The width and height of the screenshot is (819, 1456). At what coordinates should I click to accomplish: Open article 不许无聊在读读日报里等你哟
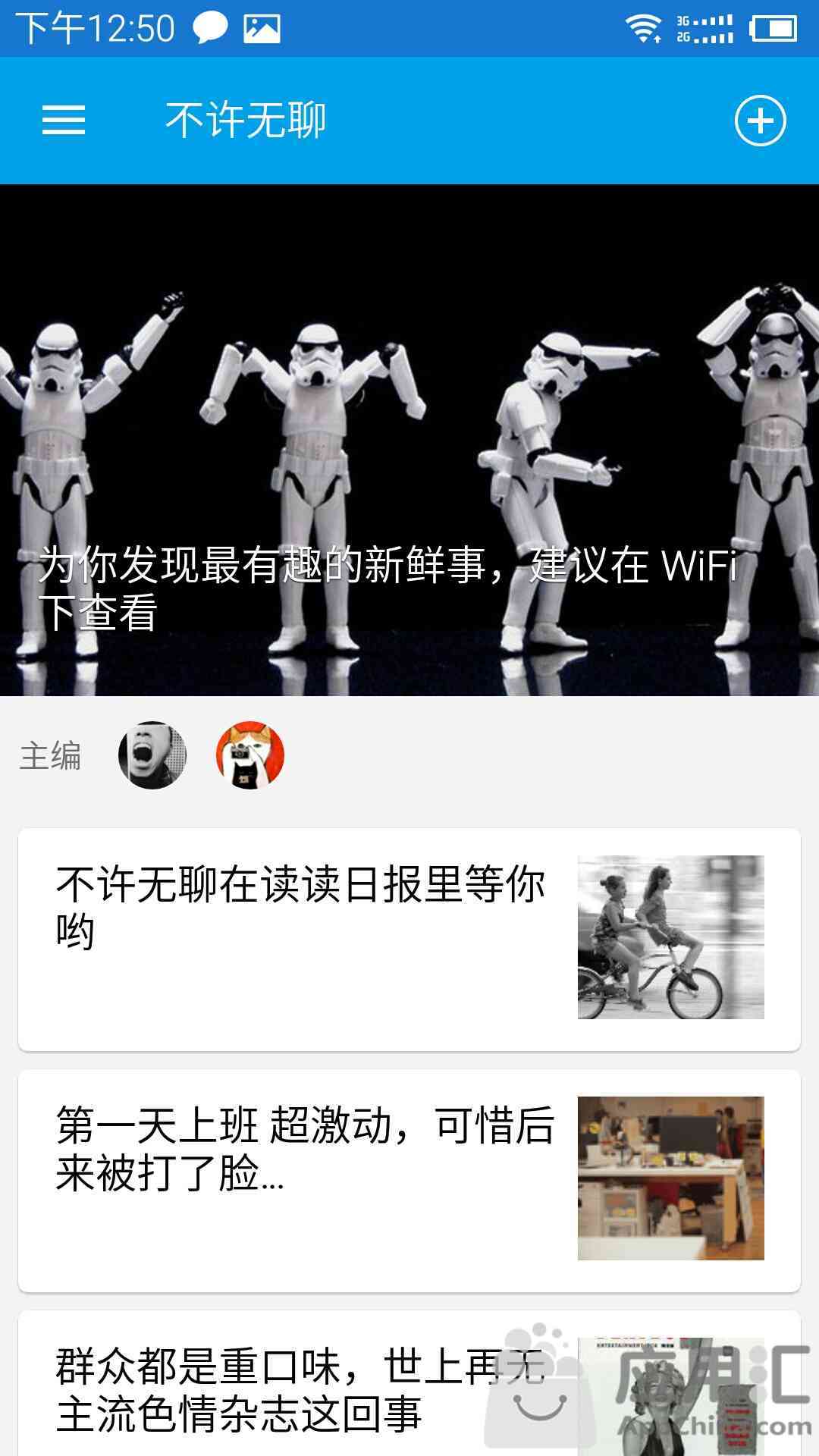tap(409, 939)
